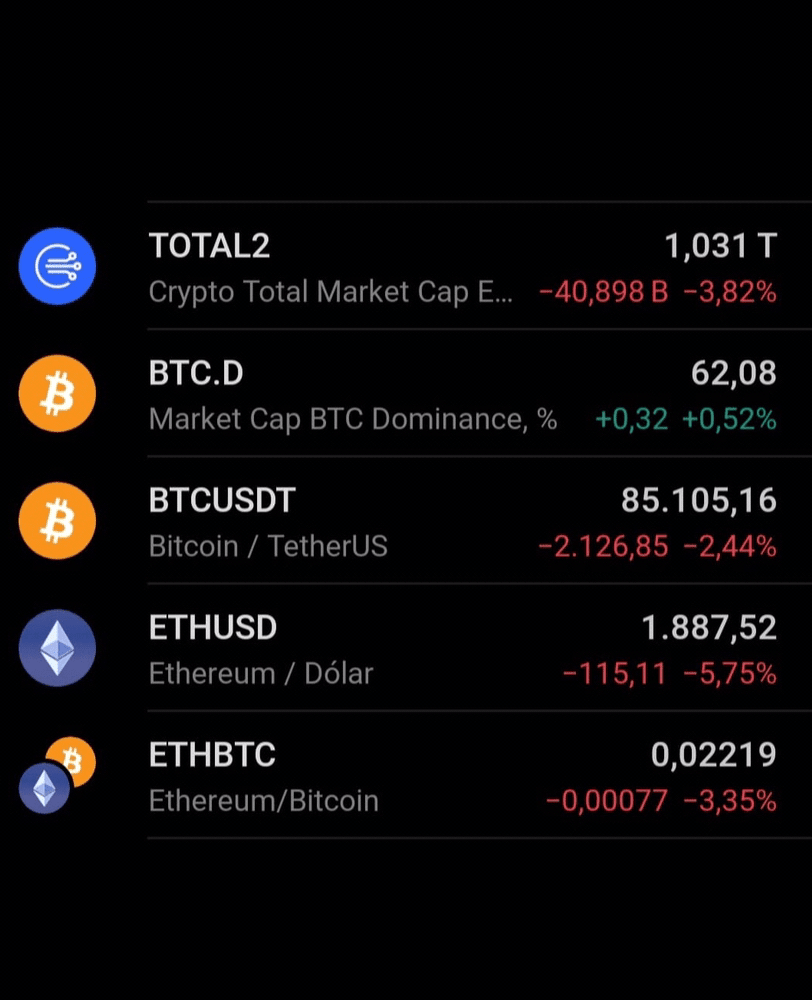Select the BTC.D dominance row
This screenshot has height=1000, width=812.
406,394
